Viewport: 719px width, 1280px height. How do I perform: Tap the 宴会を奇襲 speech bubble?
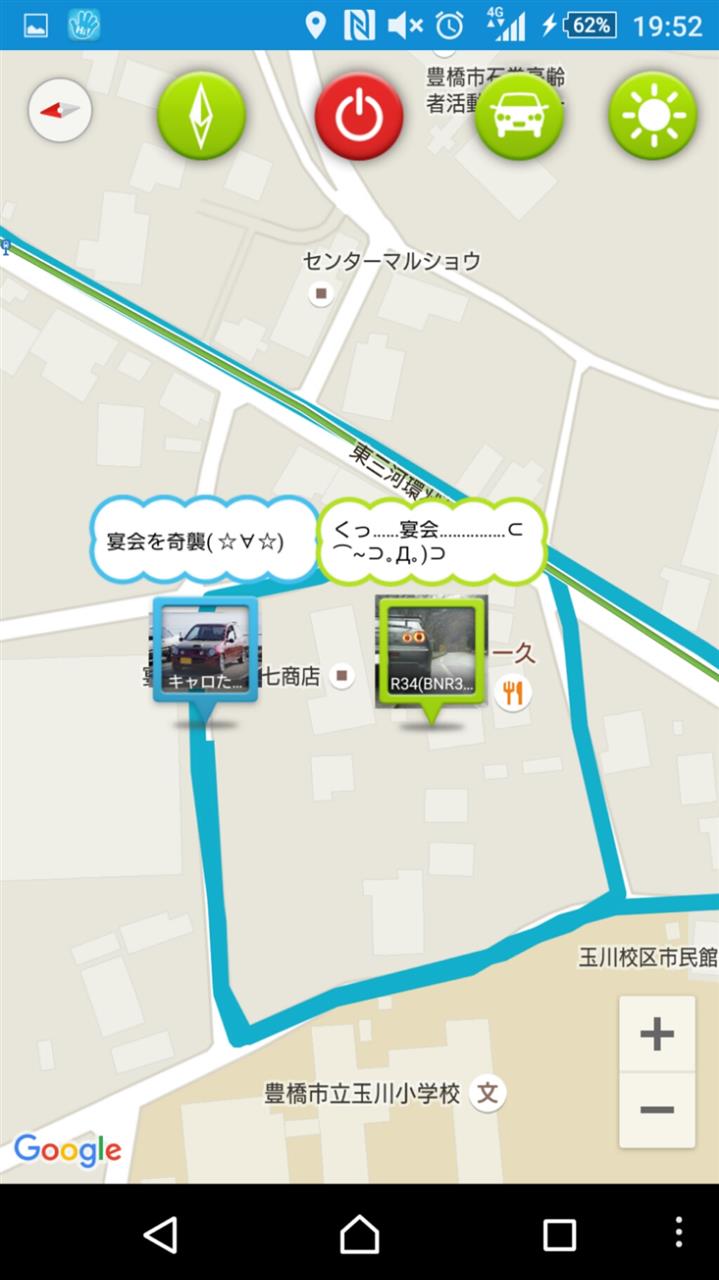[x=204, y=541]
